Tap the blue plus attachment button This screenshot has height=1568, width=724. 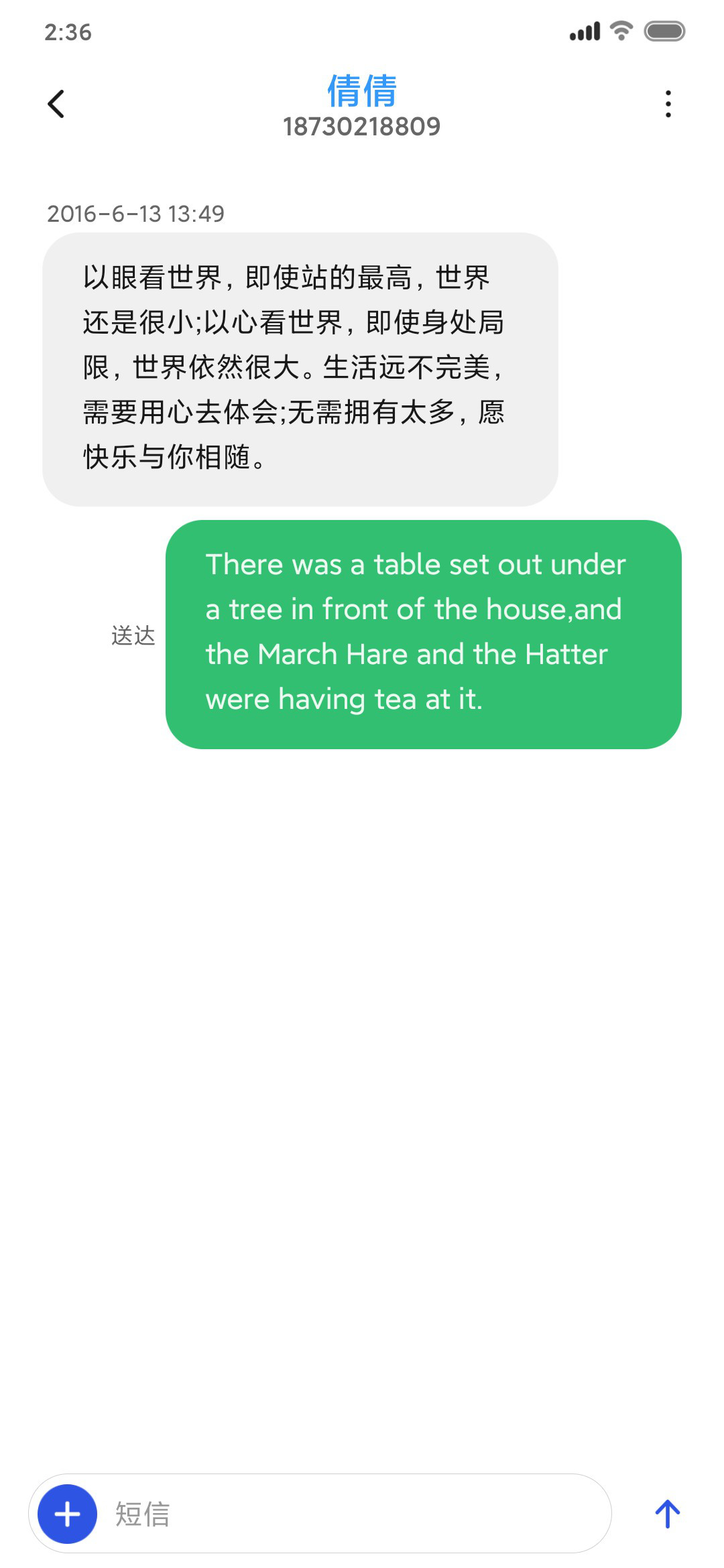coord(67,1514)
